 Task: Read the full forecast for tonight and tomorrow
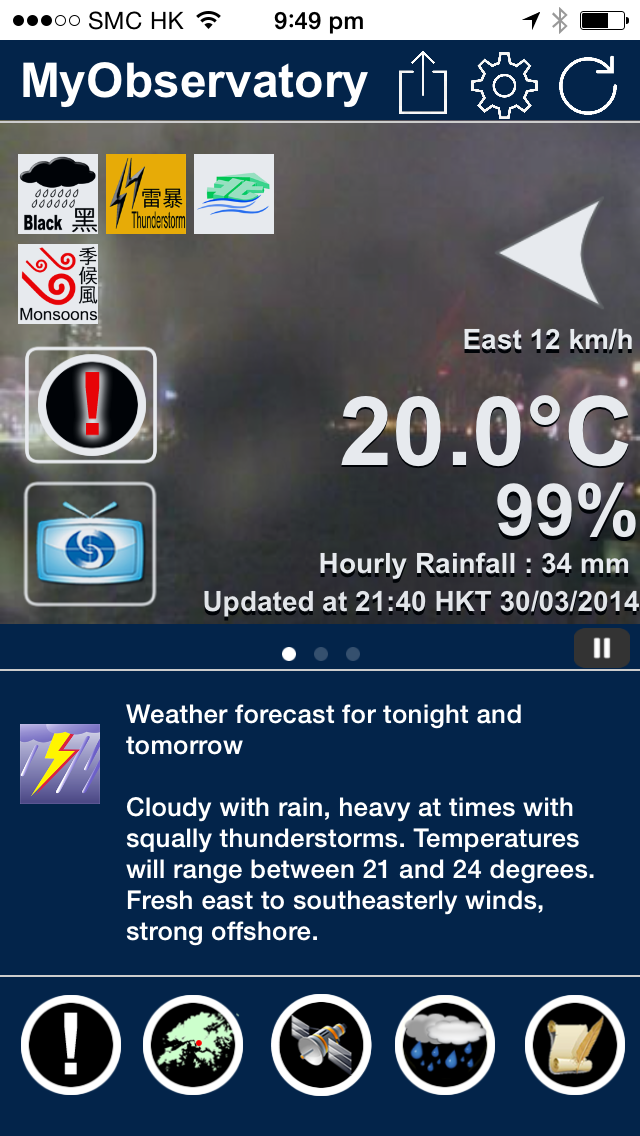[x=360, y=822]
